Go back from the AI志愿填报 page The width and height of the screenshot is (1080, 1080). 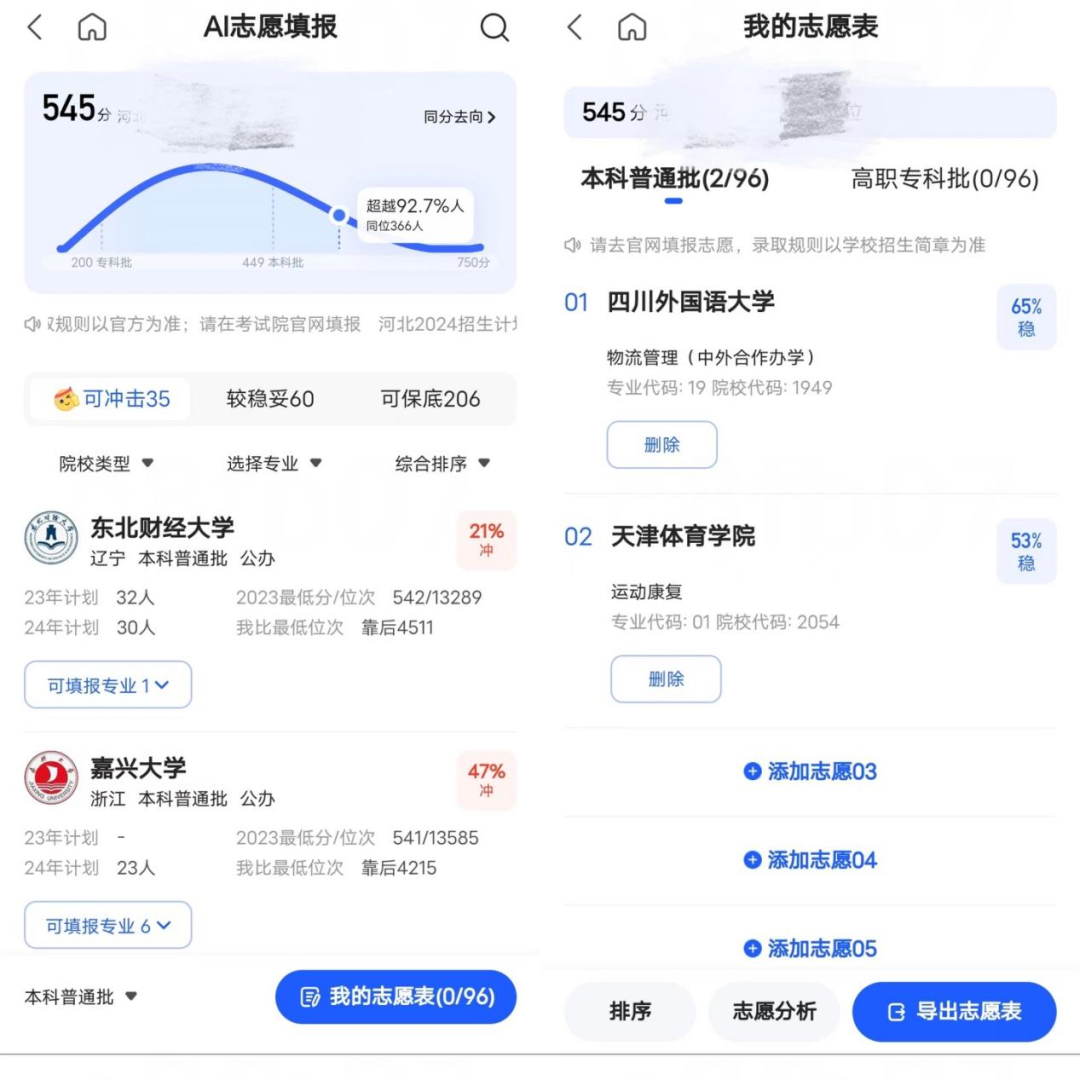(x=35, y=27)
